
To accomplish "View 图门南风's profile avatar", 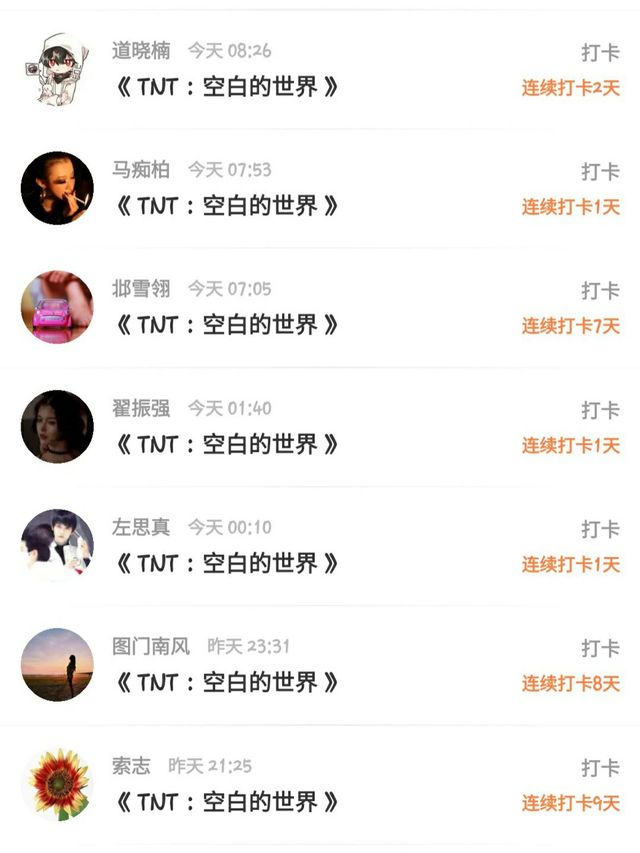I will 57,664.
